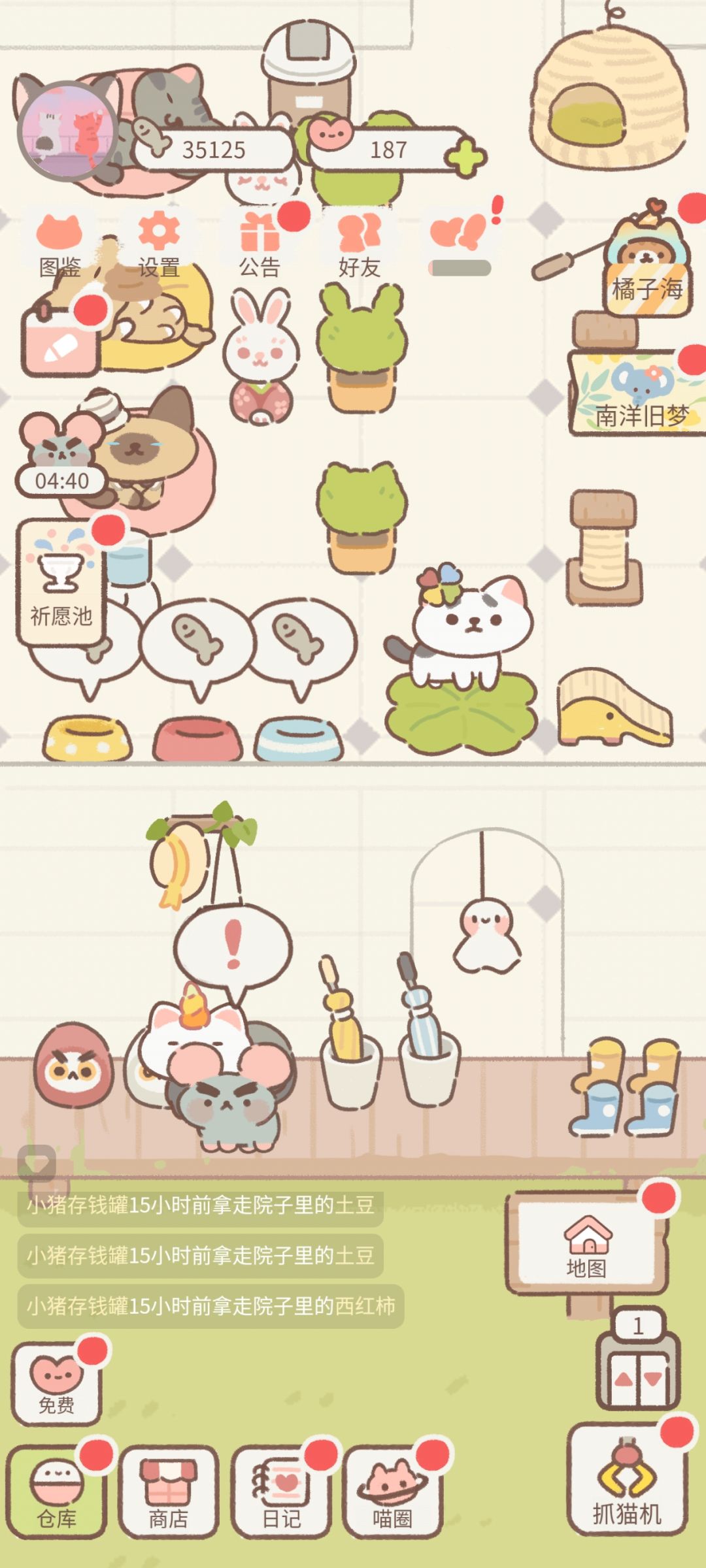Open the player avatar profile
Viewport: 706px width, 1568px height.
(x=67, y=131)
